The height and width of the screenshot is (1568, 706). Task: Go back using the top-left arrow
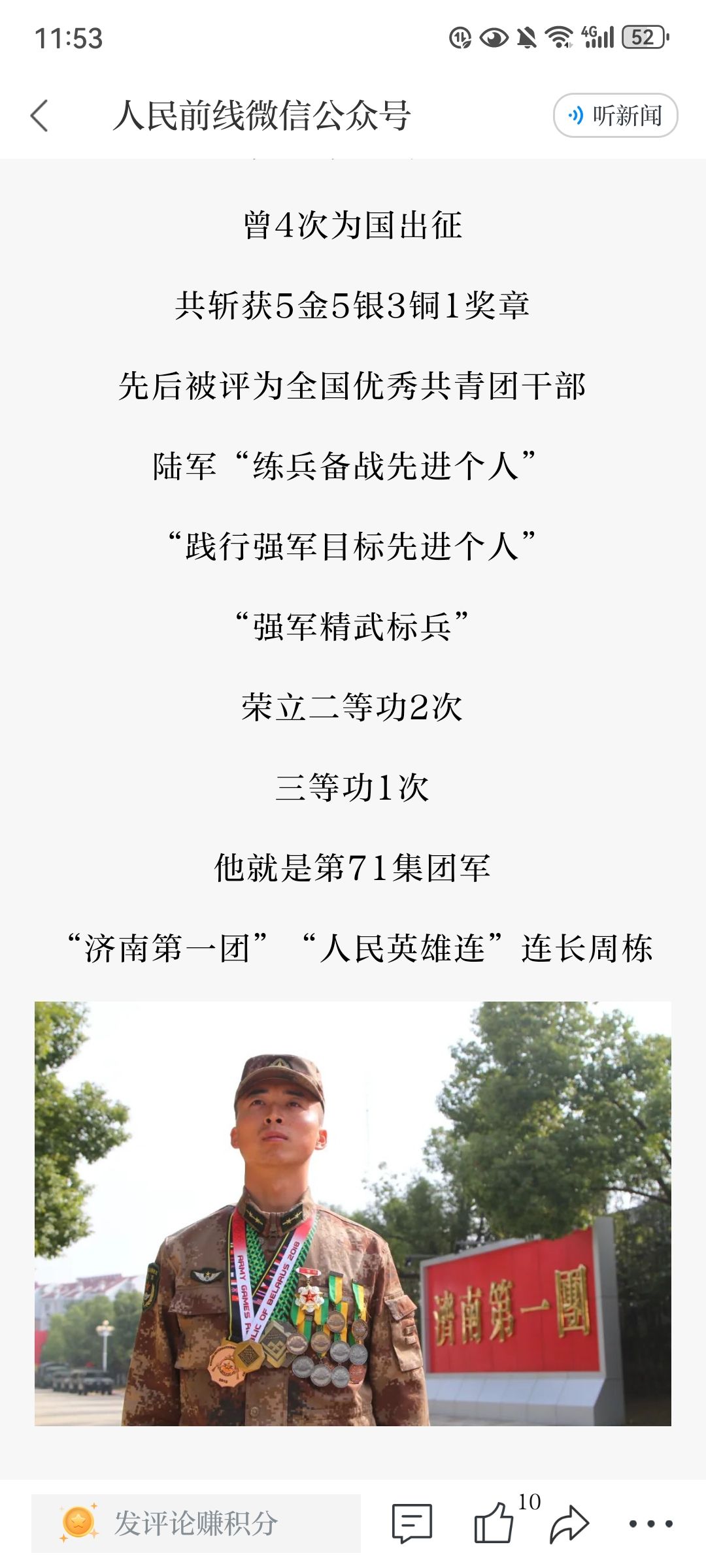(40, 116)
